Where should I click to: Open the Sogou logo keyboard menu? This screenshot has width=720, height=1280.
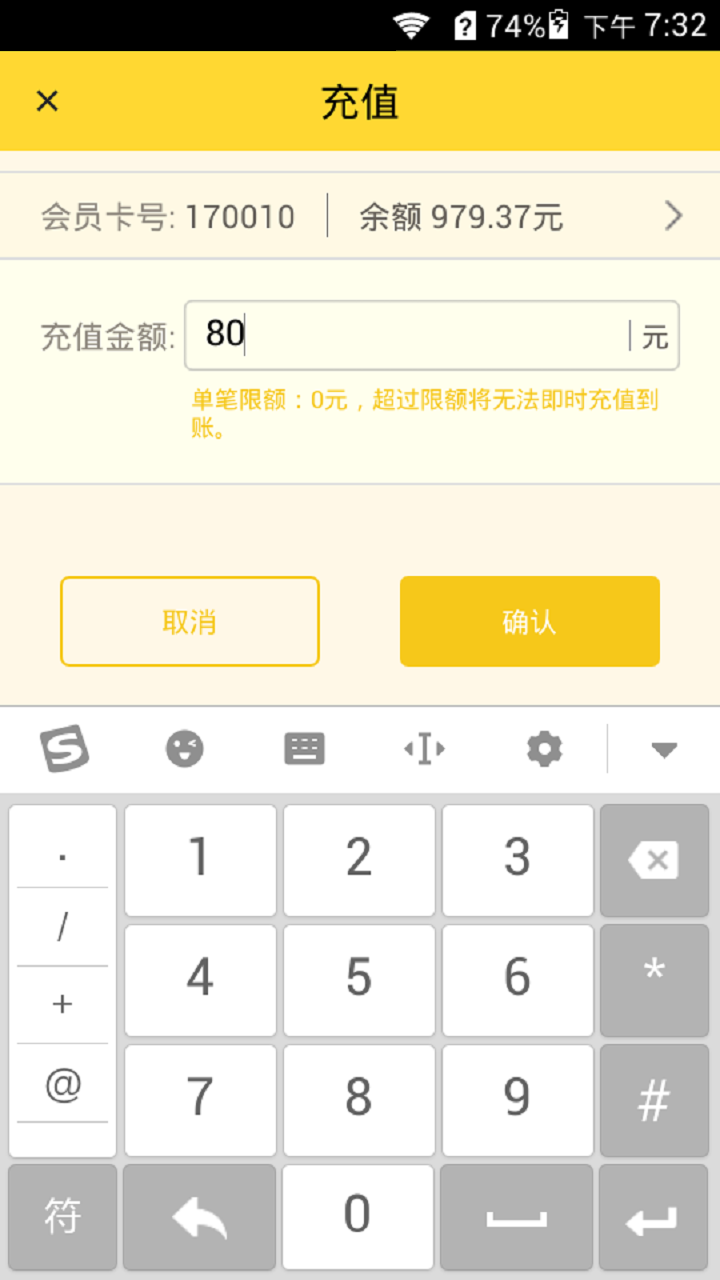[64, 749]
